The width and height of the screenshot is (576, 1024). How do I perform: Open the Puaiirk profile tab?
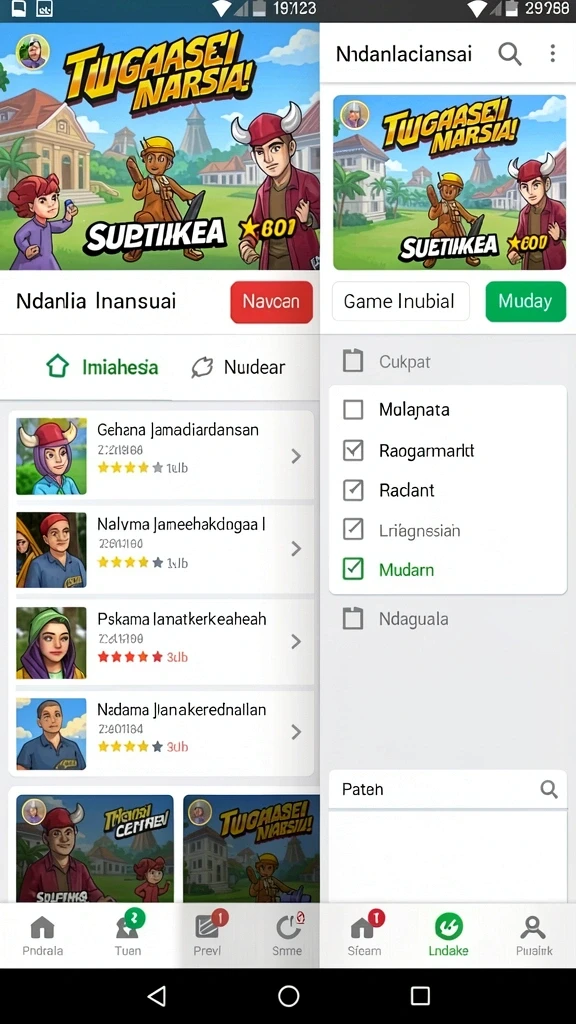click(534, 936)
